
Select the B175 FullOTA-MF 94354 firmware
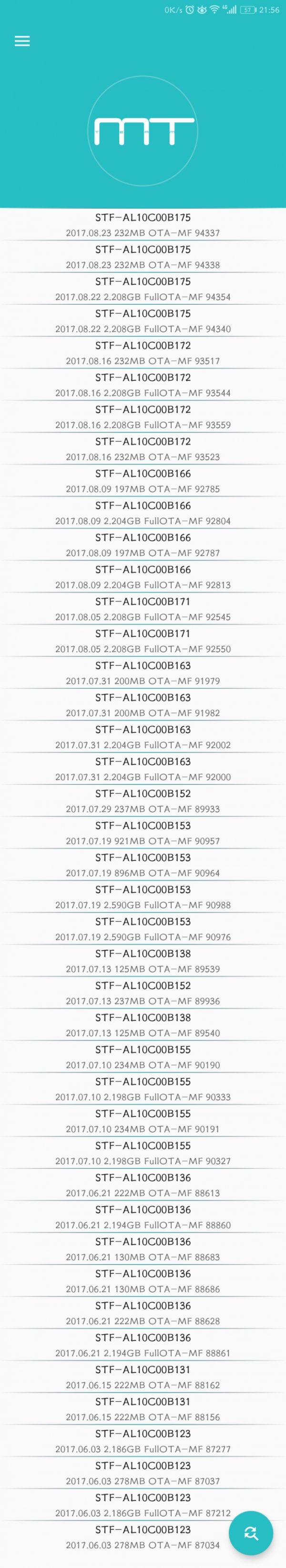(x=143, y=289)
